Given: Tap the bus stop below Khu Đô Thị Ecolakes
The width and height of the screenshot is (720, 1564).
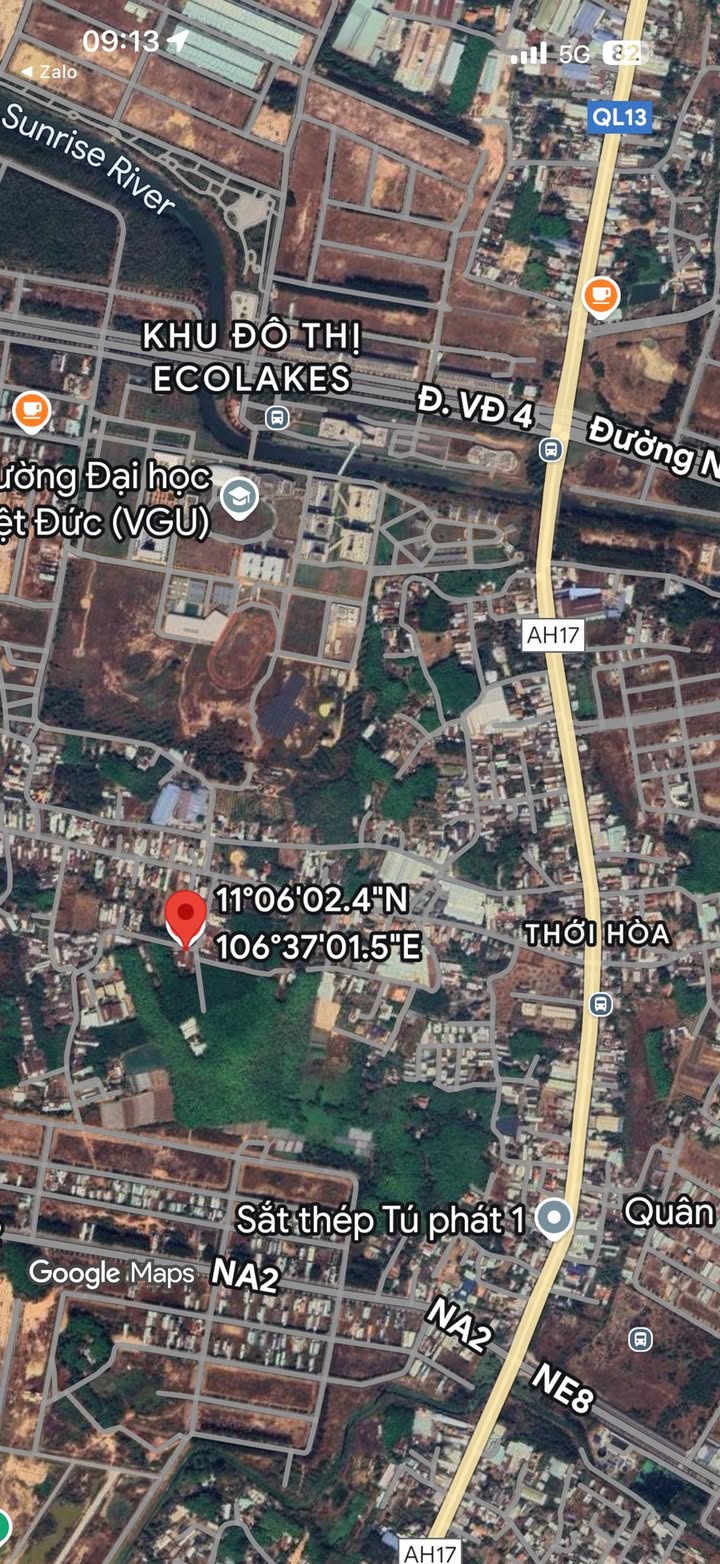Looking at the screenshot, I should pos(277,417).
